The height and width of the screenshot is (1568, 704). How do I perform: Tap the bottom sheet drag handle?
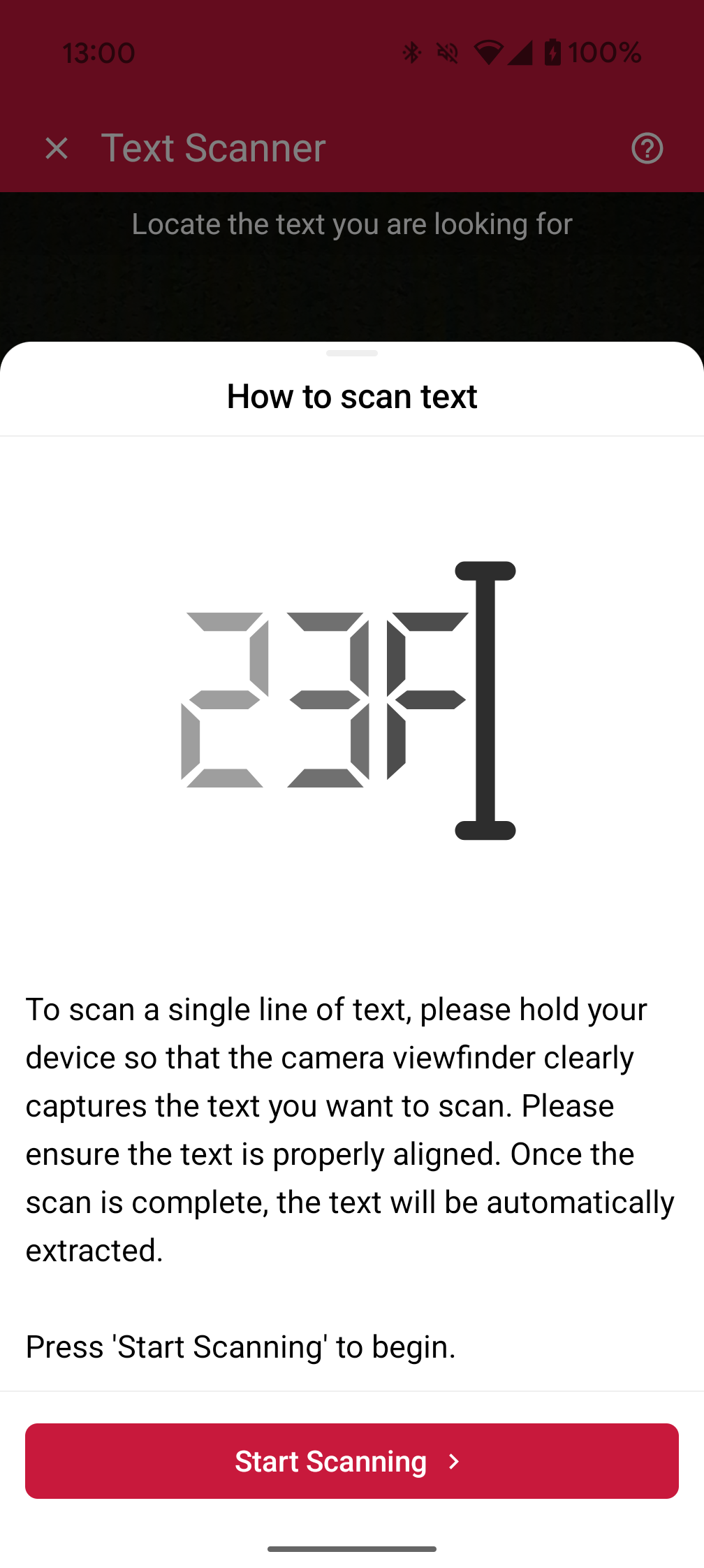point(352,354)
